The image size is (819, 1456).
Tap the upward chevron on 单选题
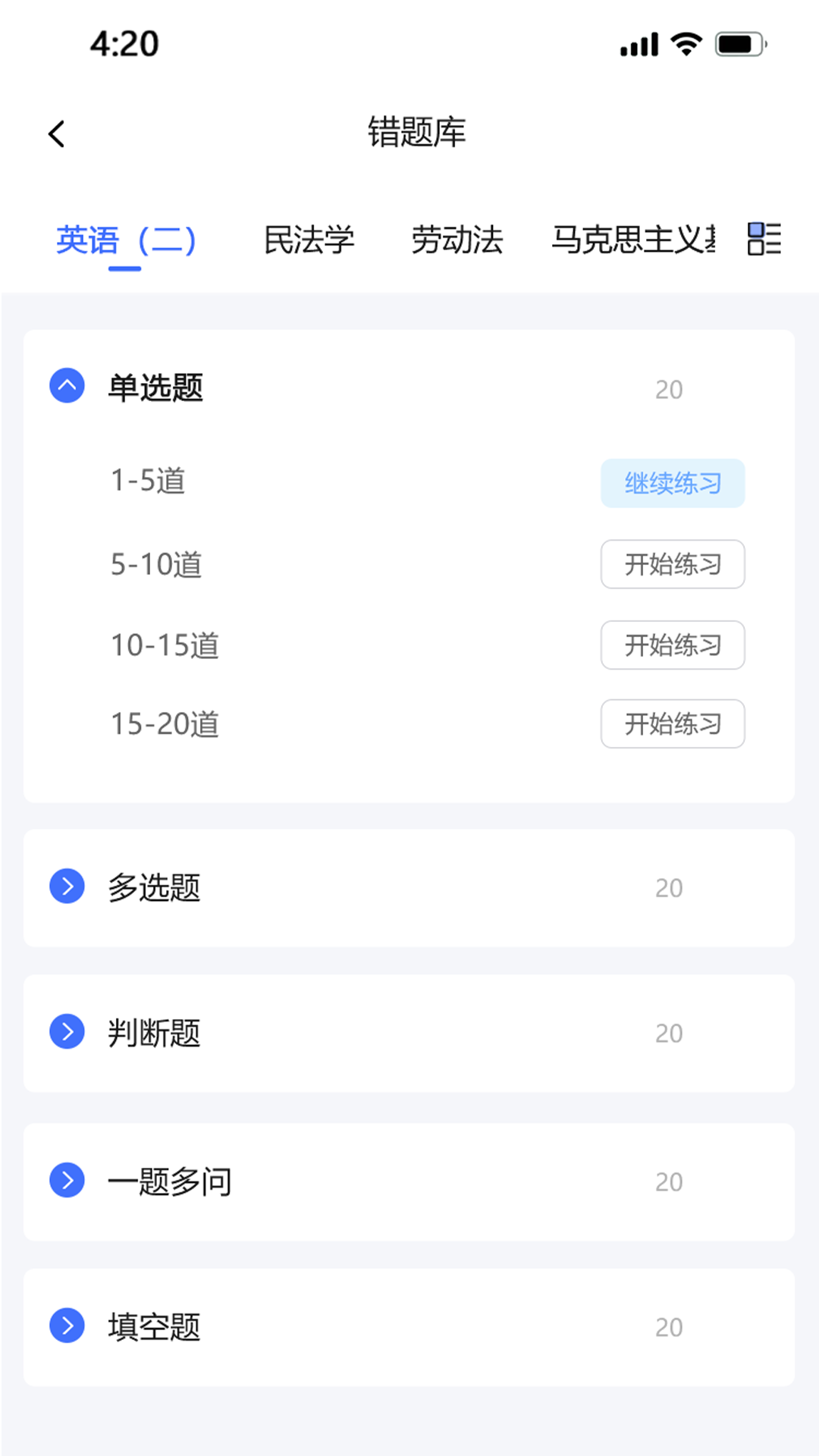(67, 386)
